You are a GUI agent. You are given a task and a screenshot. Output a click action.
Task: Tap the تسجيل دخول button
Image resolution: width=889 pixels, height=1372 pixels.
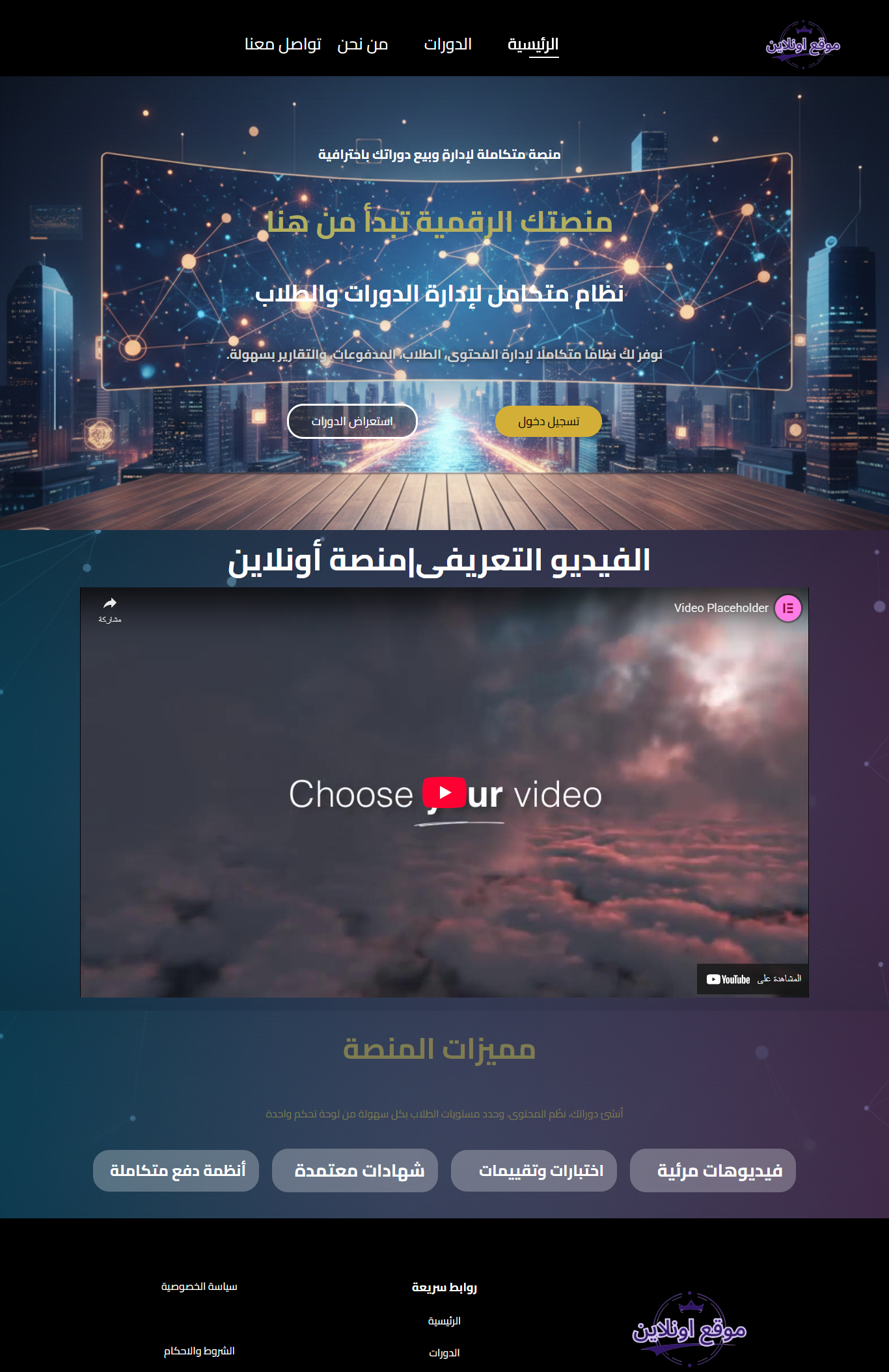pos(548,422)
